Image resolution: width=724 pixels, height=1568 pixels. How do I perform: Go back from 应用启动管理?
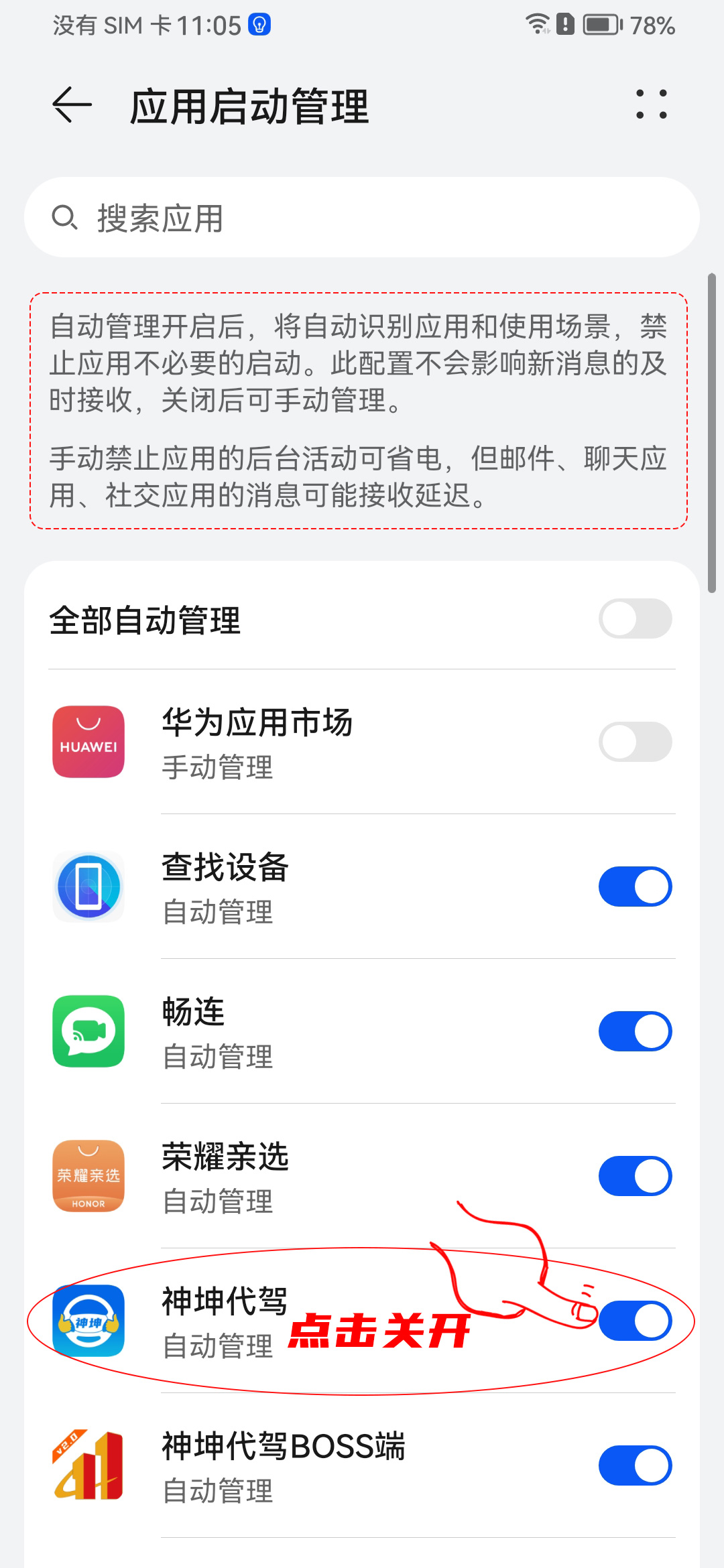pos(72,105)
